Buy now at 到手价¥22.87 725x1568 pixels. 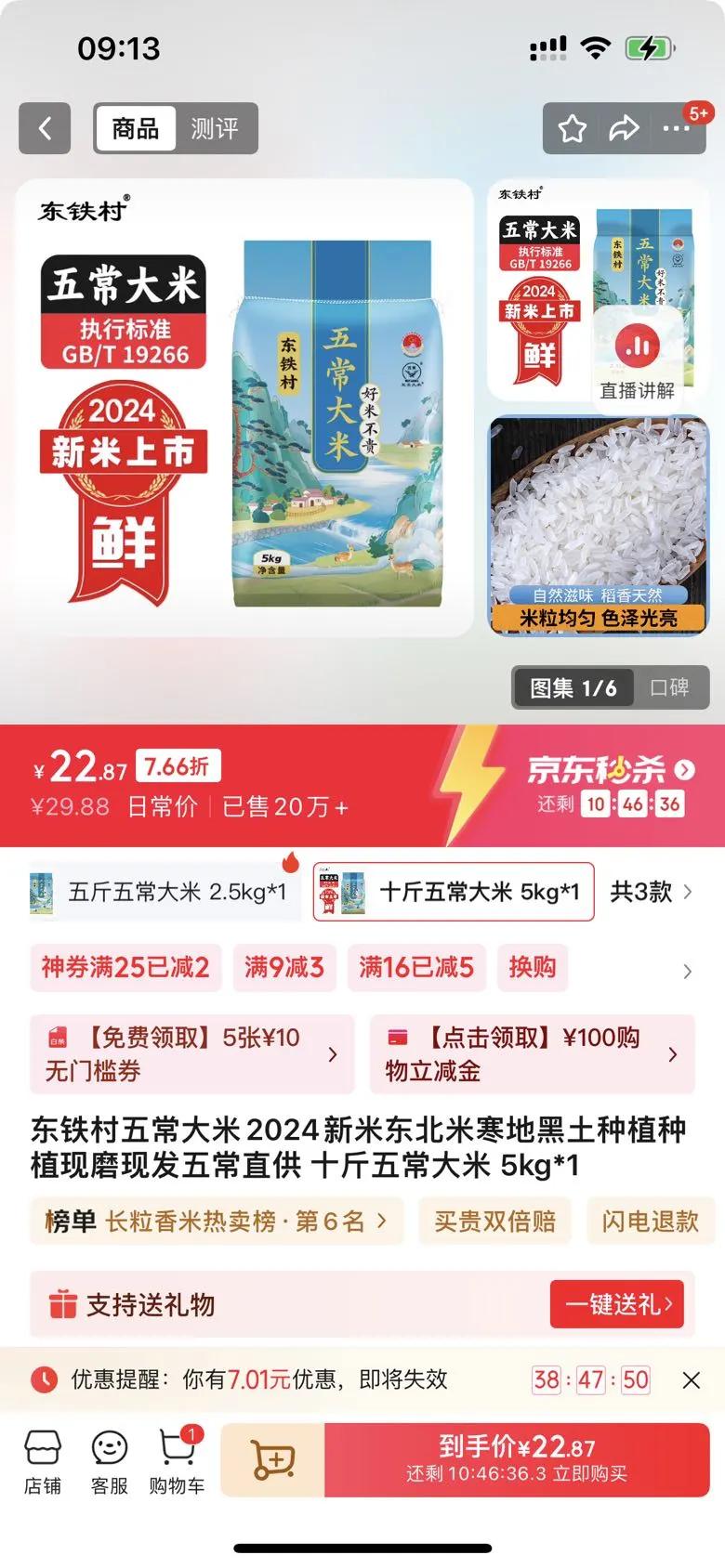point(516,1459)
